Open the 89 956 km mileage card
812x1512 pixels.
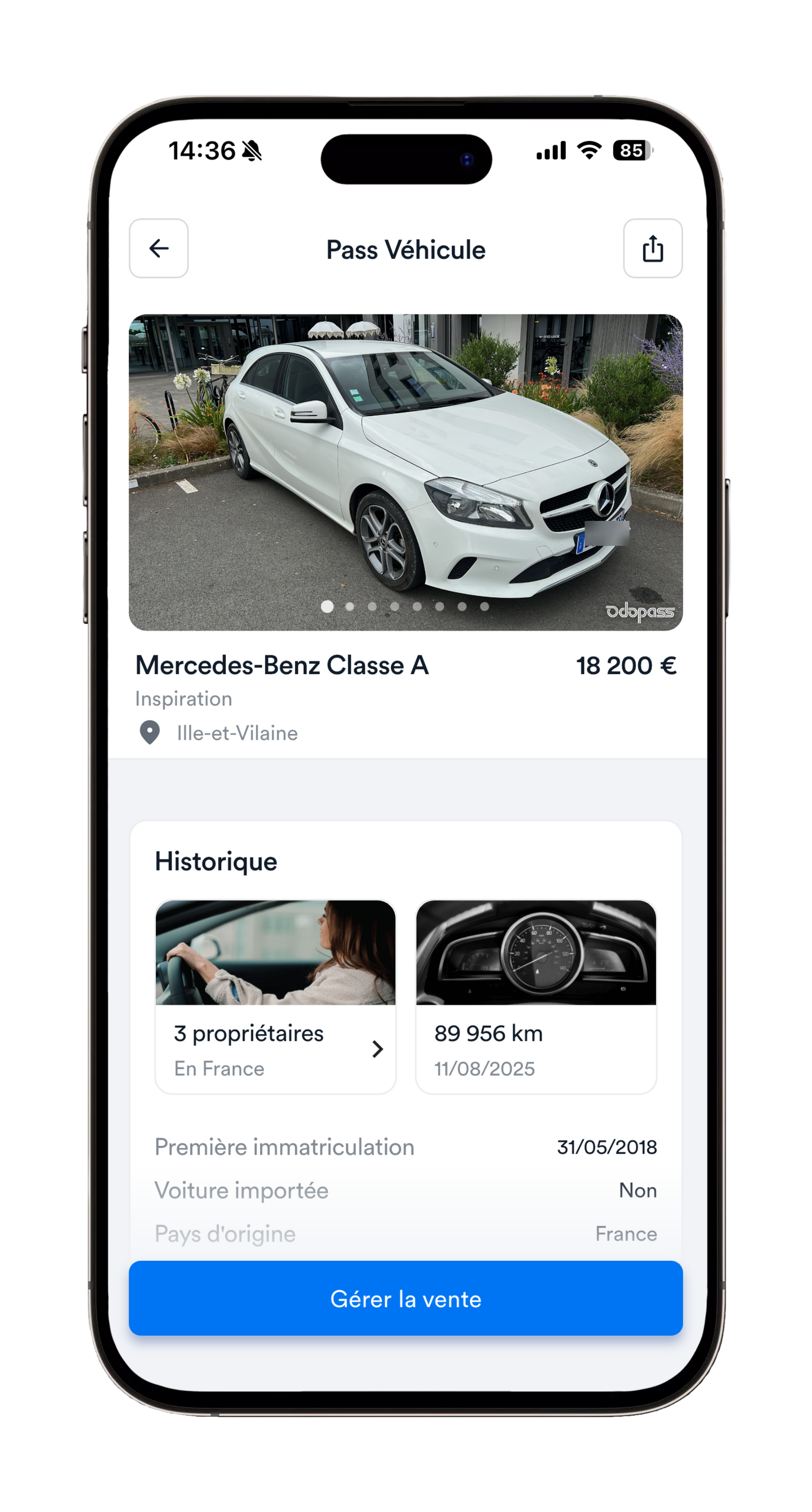[x=536, y=996]
